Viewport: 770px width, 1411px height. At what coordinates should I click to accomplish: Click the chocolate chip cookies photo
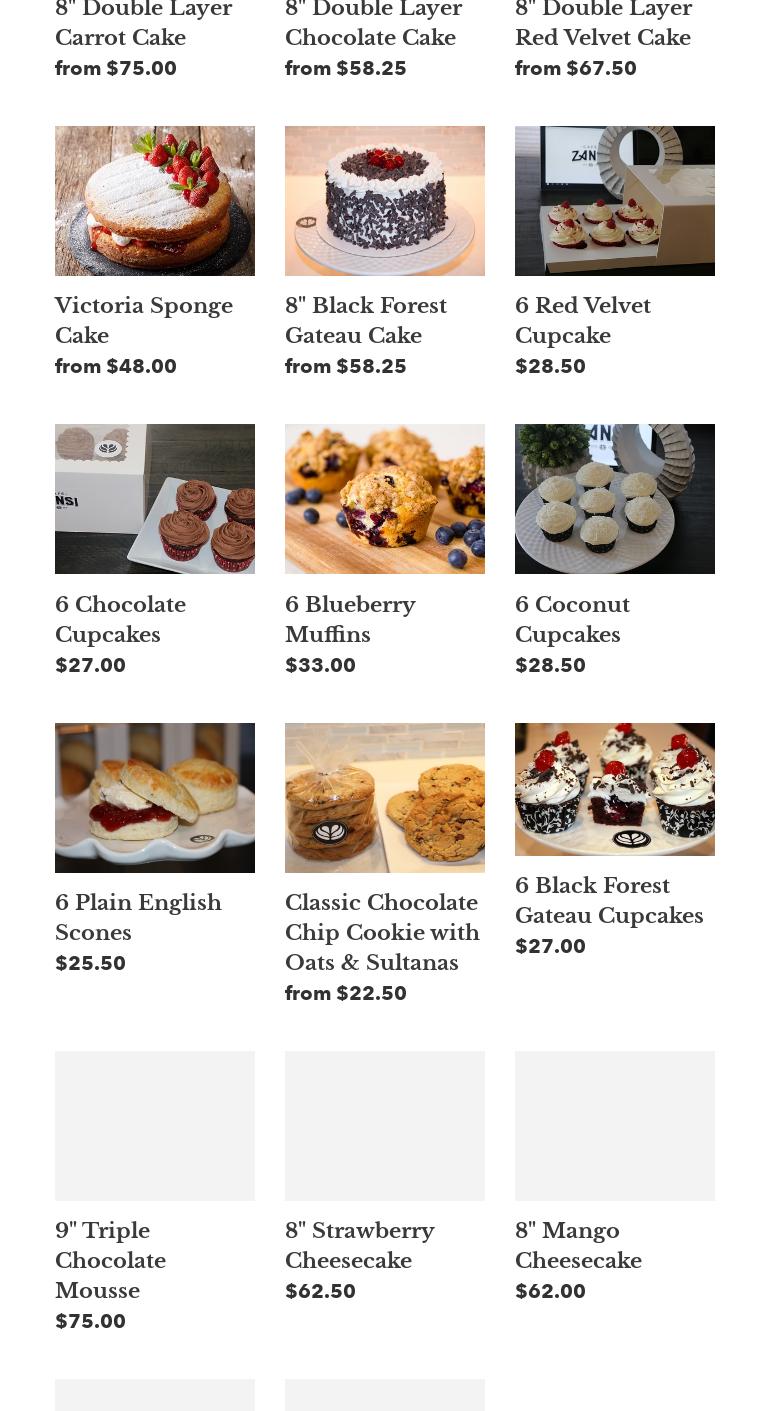coord(385,797)
